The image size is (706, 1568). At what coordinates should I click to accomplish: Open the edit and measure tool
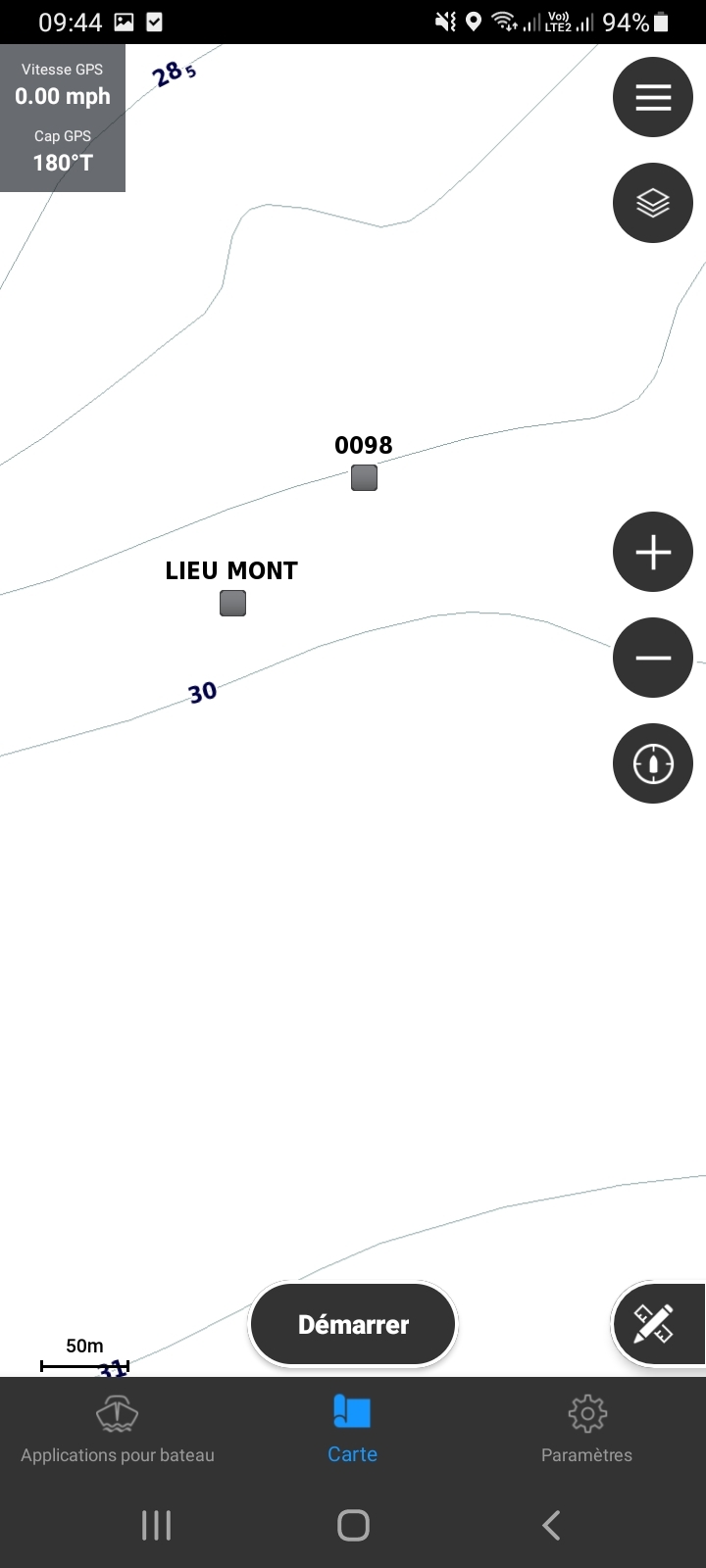point(654,1324)
